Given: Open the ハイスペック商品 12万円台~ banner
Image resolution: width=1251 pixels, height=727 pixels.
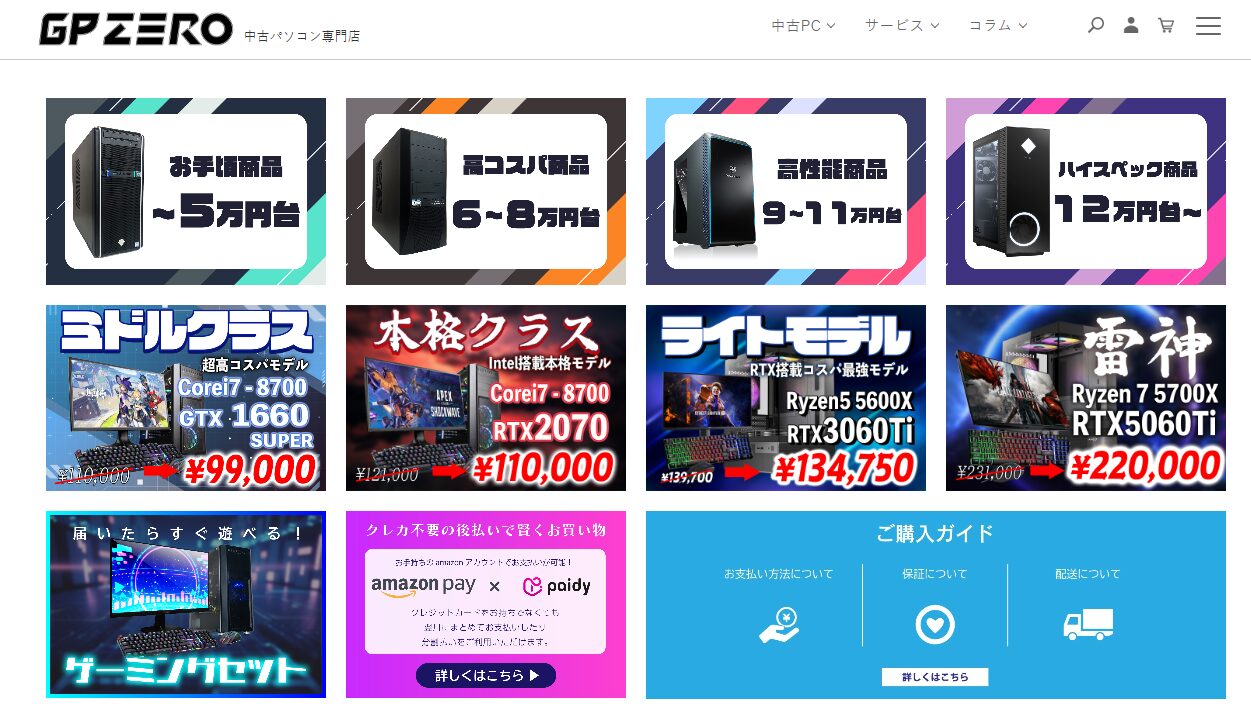Looking at the screenshot, I should (x=1086, y=191).
